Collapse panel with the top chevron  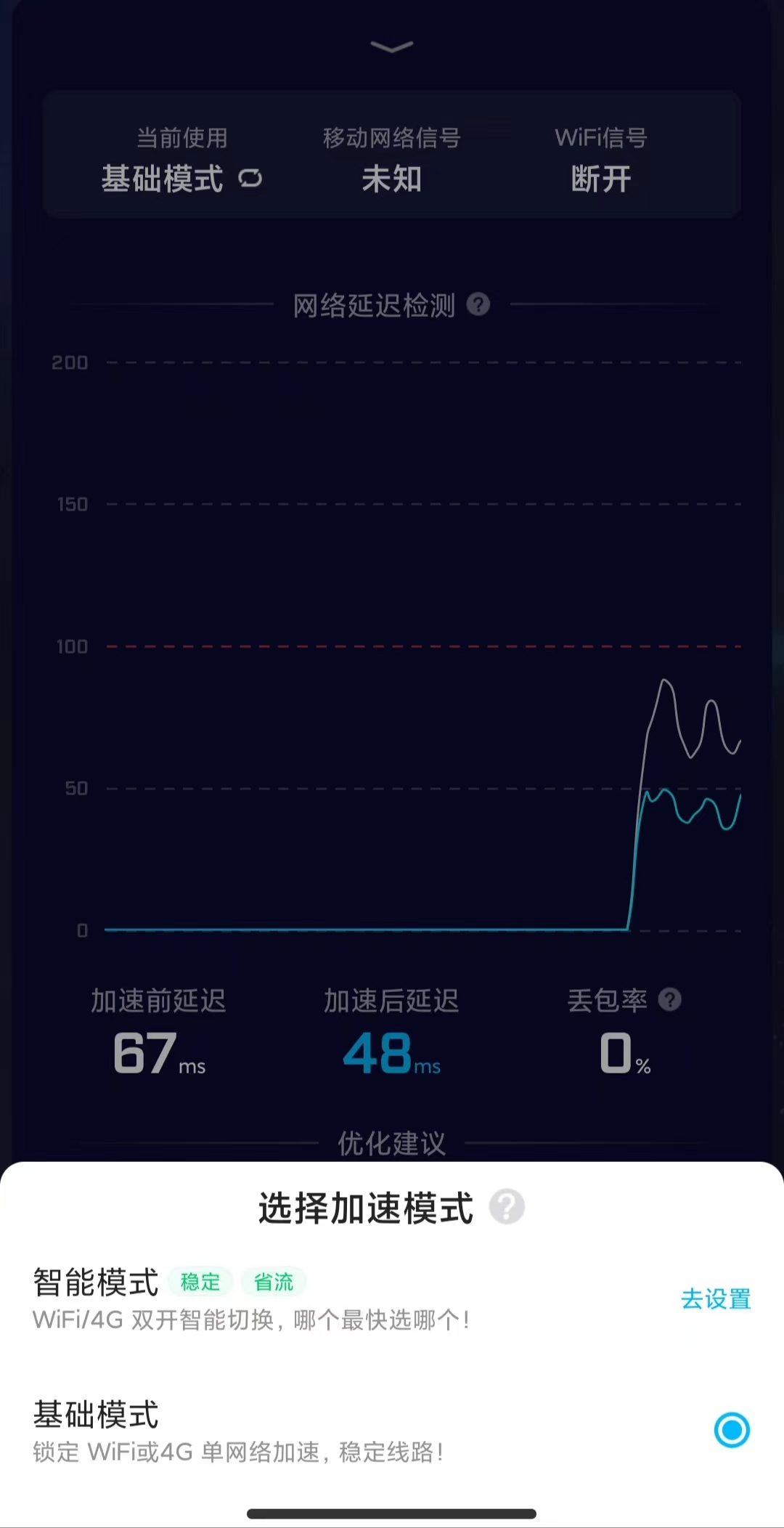391,47
